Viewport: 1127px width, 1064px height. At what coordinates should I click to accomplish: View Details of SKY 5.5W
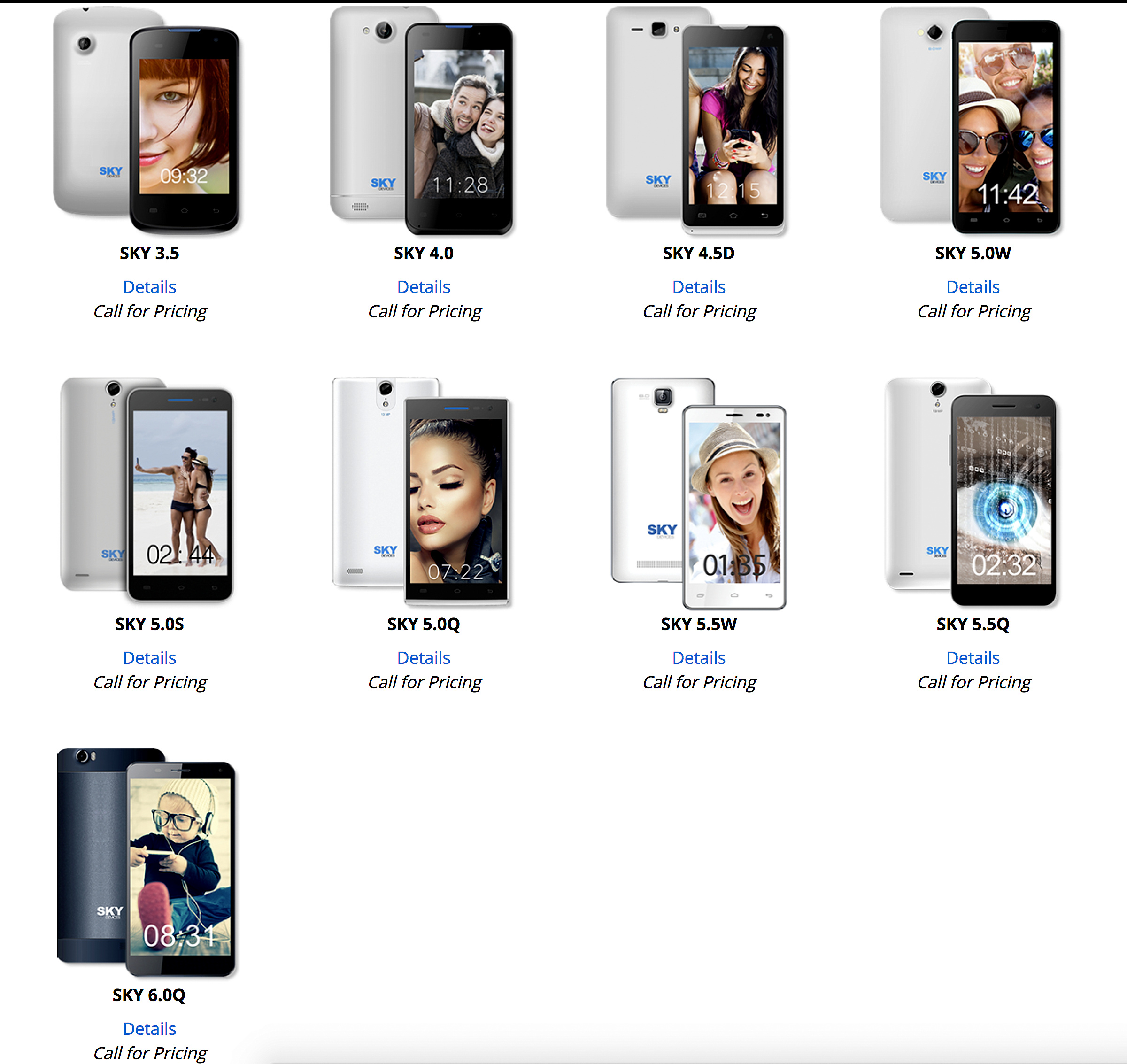(x=698, y=658)
